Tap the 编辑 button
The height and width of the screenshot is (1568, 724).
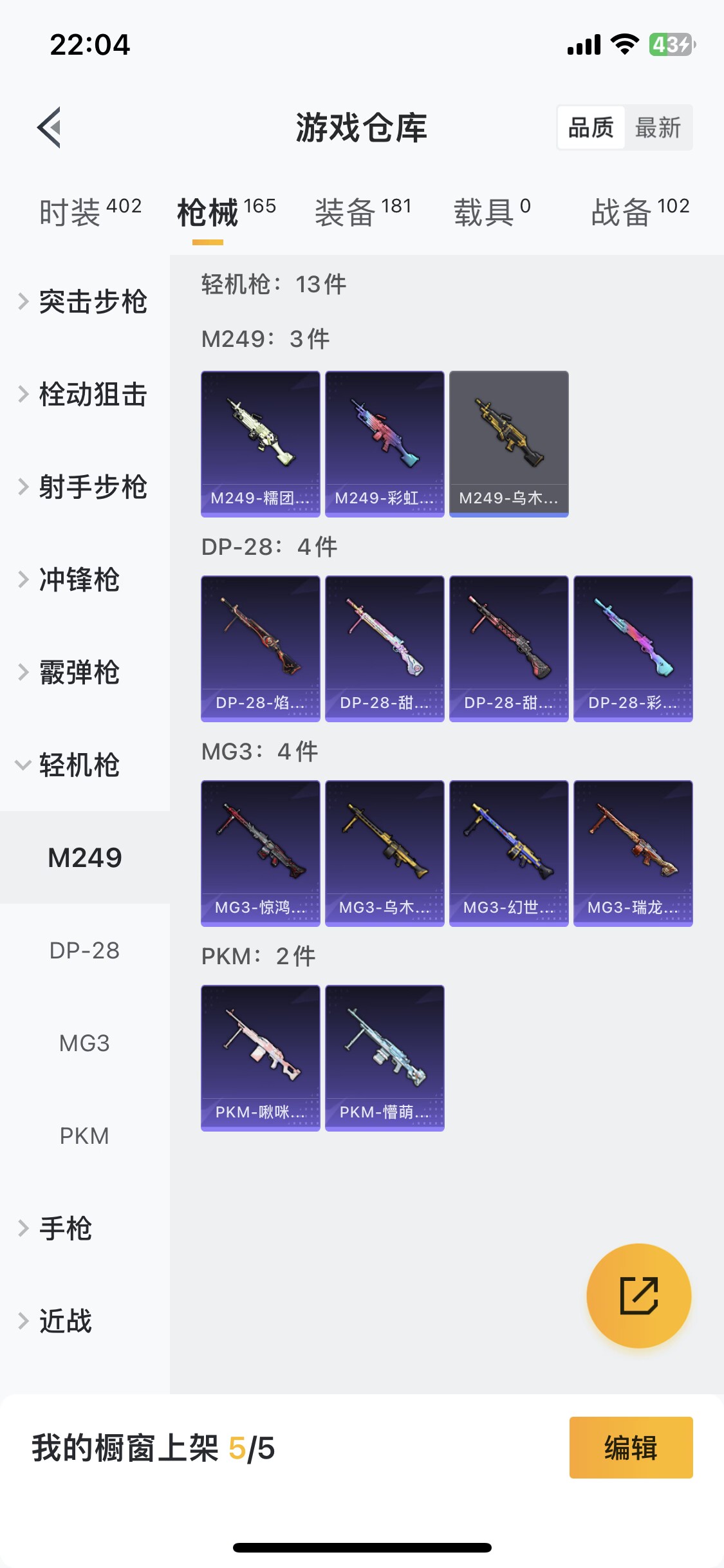[631, 1448]
